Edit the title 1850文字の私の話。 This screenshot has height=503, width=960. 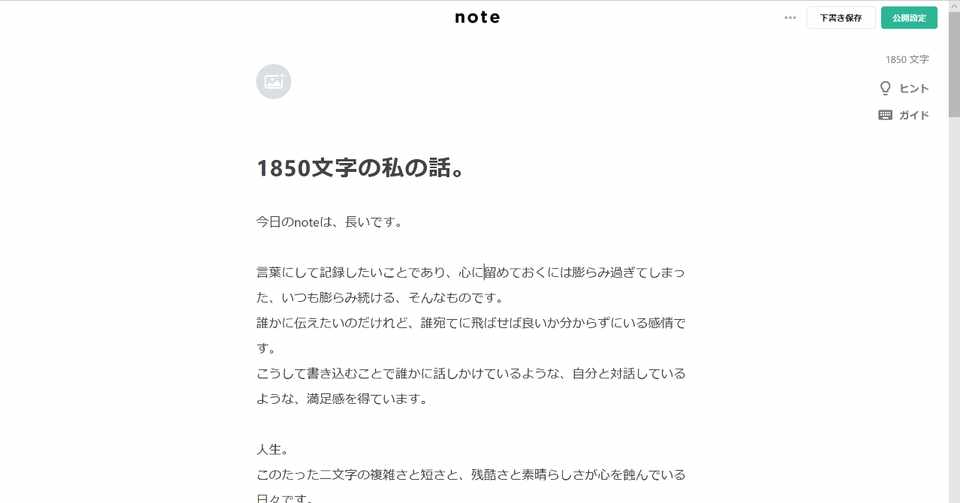[359, 168]
